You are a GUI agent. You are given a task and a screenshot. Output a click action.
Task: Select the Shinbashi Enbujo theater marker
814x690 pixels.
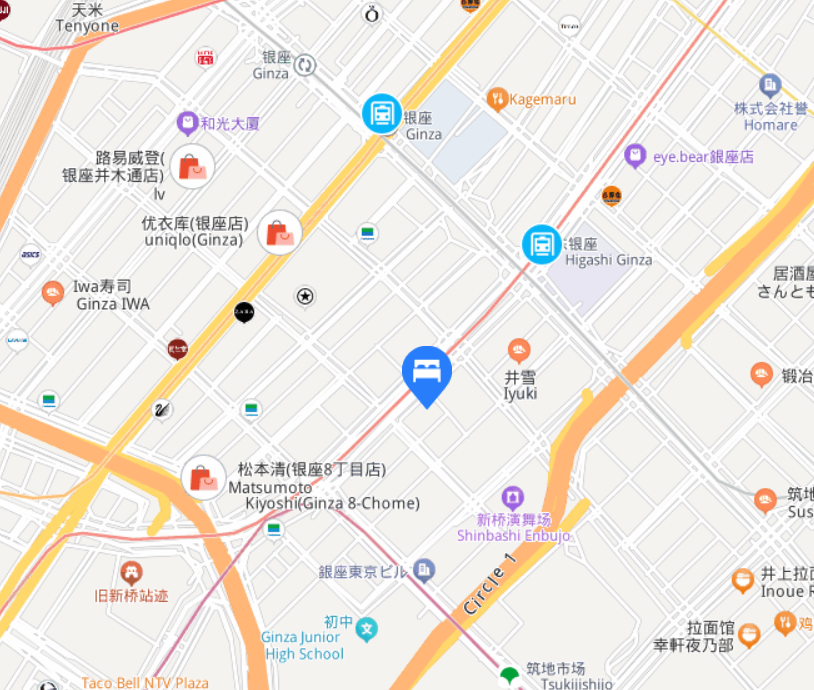point(513,497)
